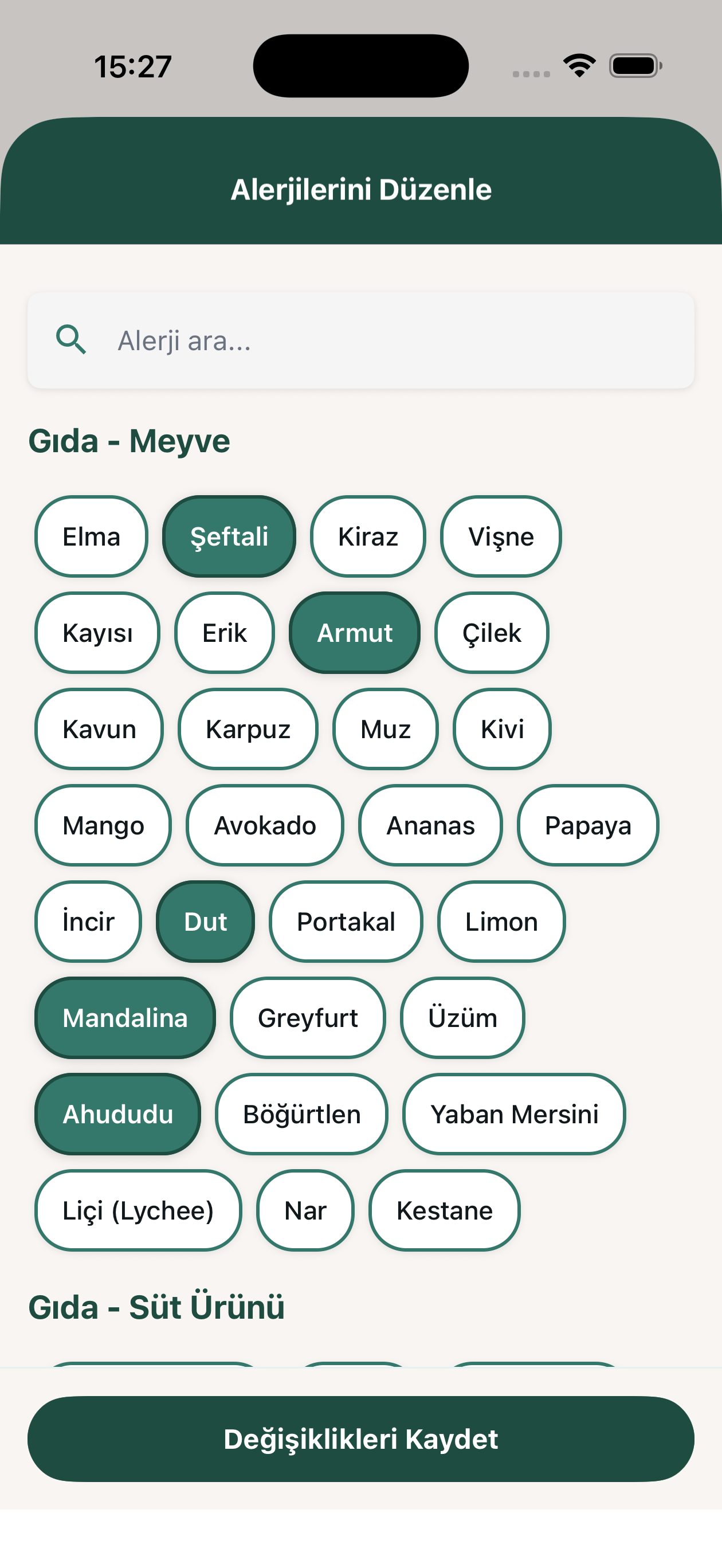Unselect the Ahududu chip
722x1568 pixels.
click(x=117, y=1114)
